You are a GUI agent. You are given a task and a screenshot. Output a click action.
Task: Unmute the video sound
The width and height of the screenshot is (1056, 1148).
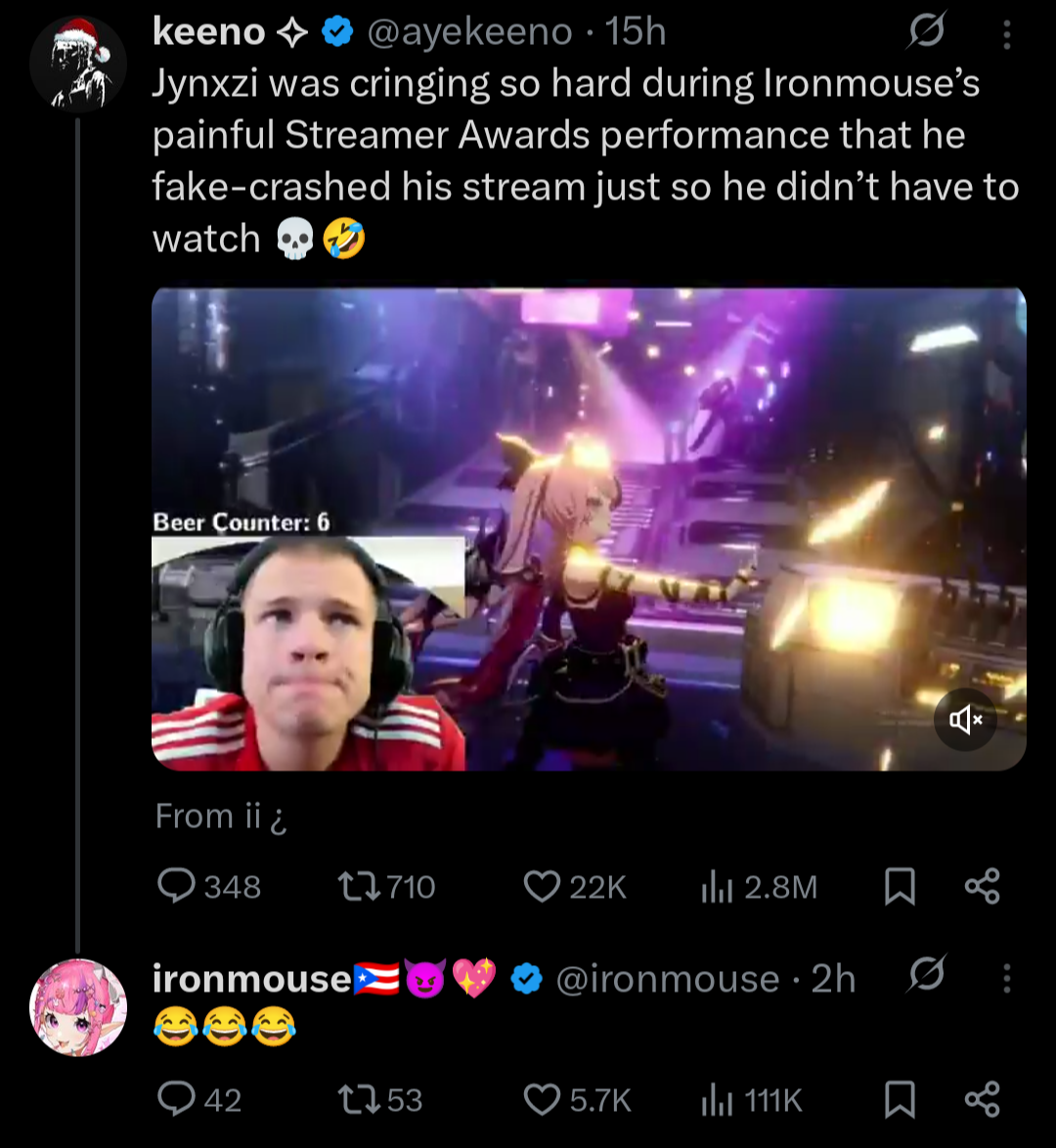point(965,720)
